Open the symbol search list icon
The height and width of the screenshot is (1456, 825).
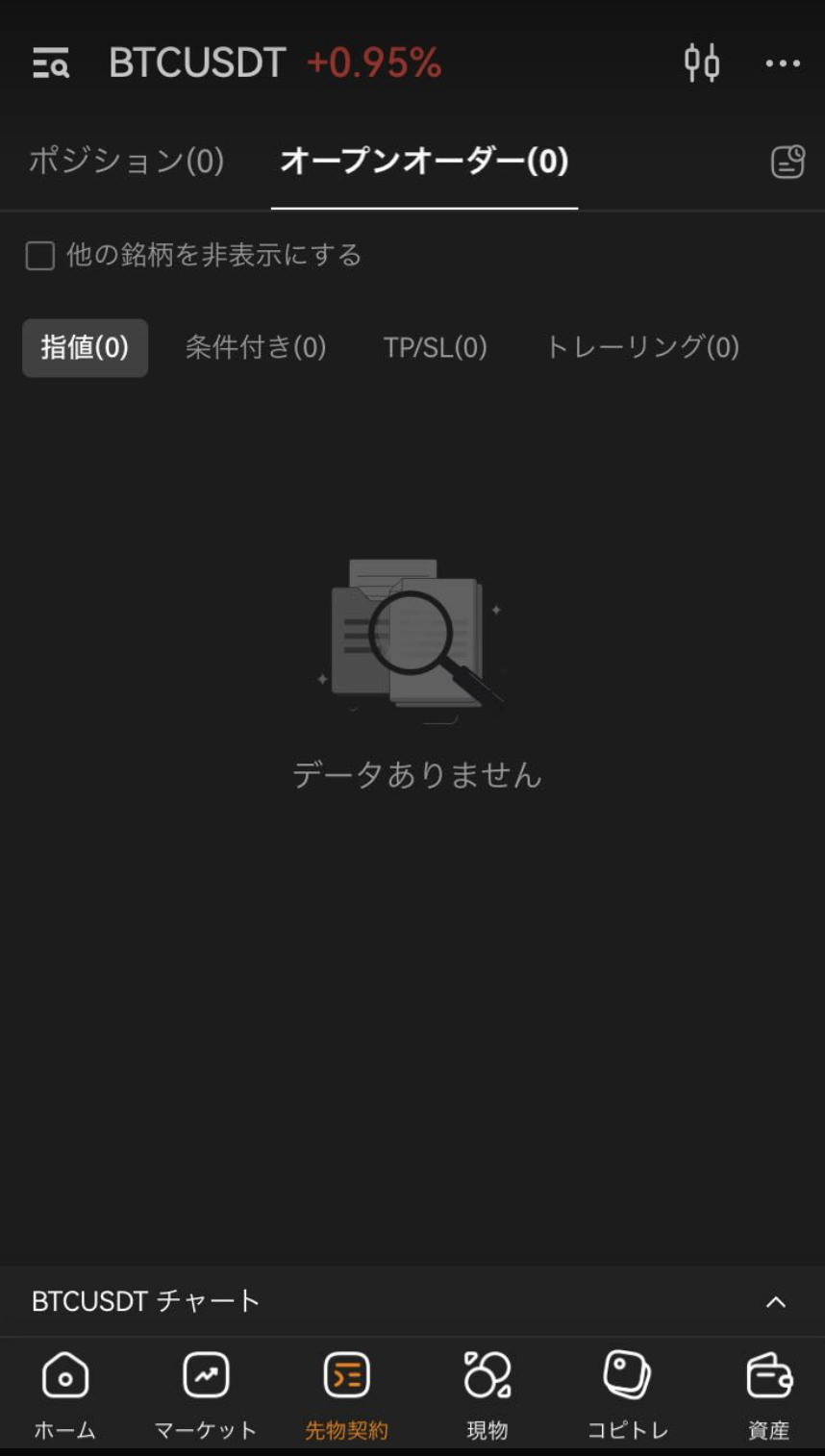click(x=51, y=63)
